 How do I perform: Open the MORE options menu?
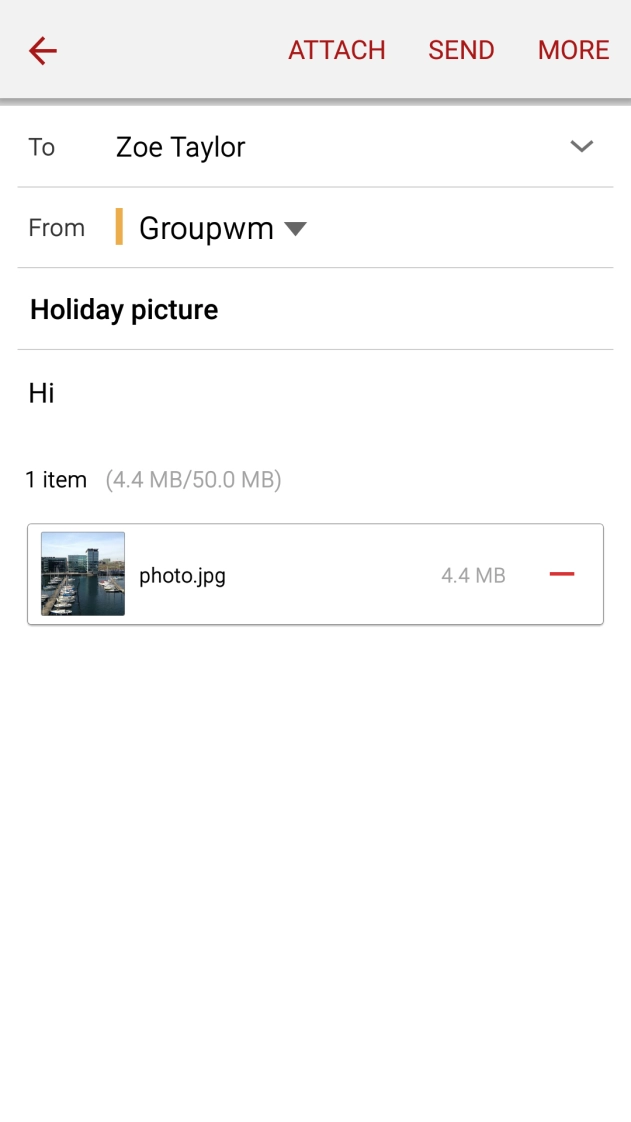coord(573,50)
